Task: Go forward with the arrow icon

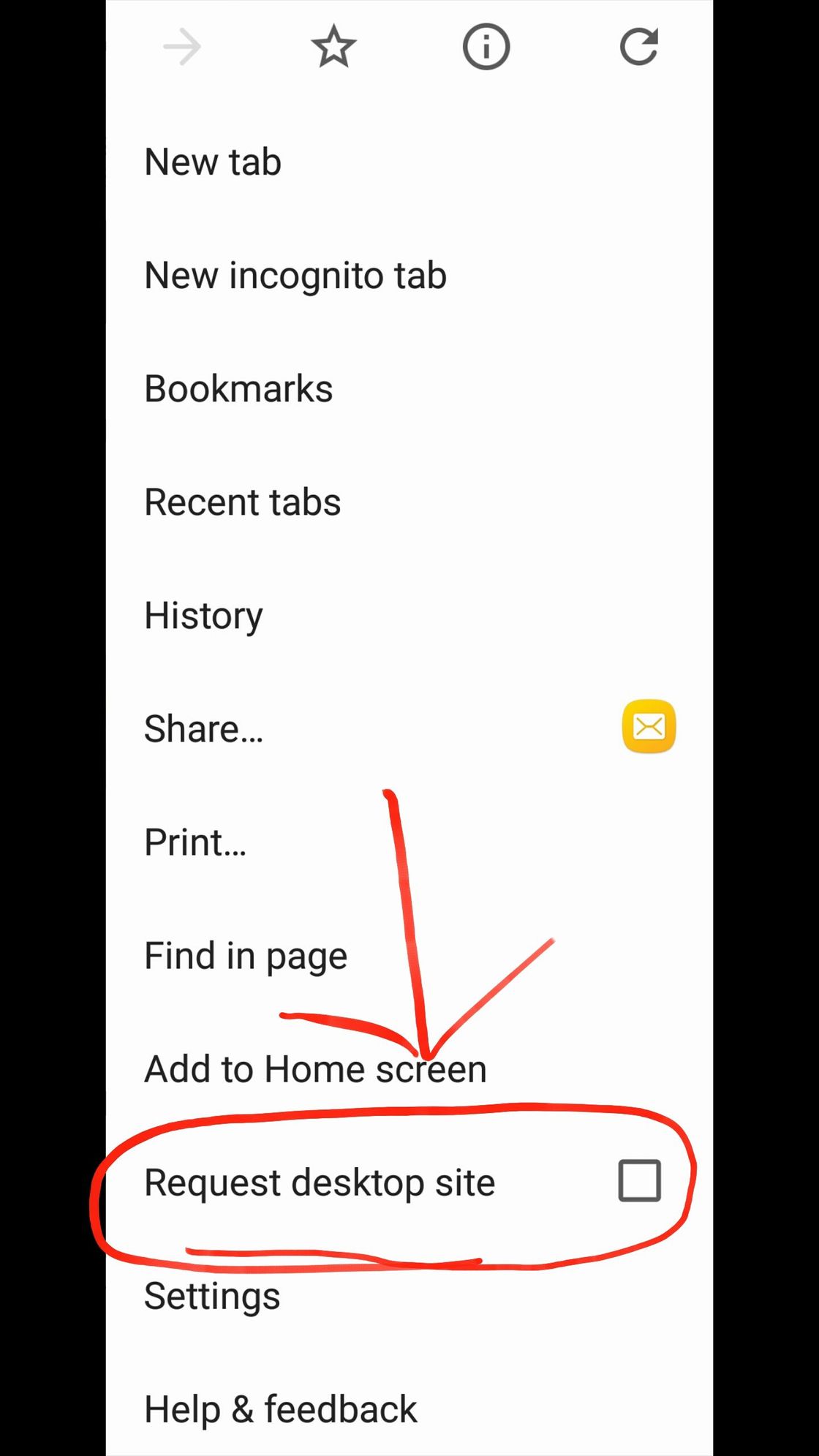Action: 181,48
